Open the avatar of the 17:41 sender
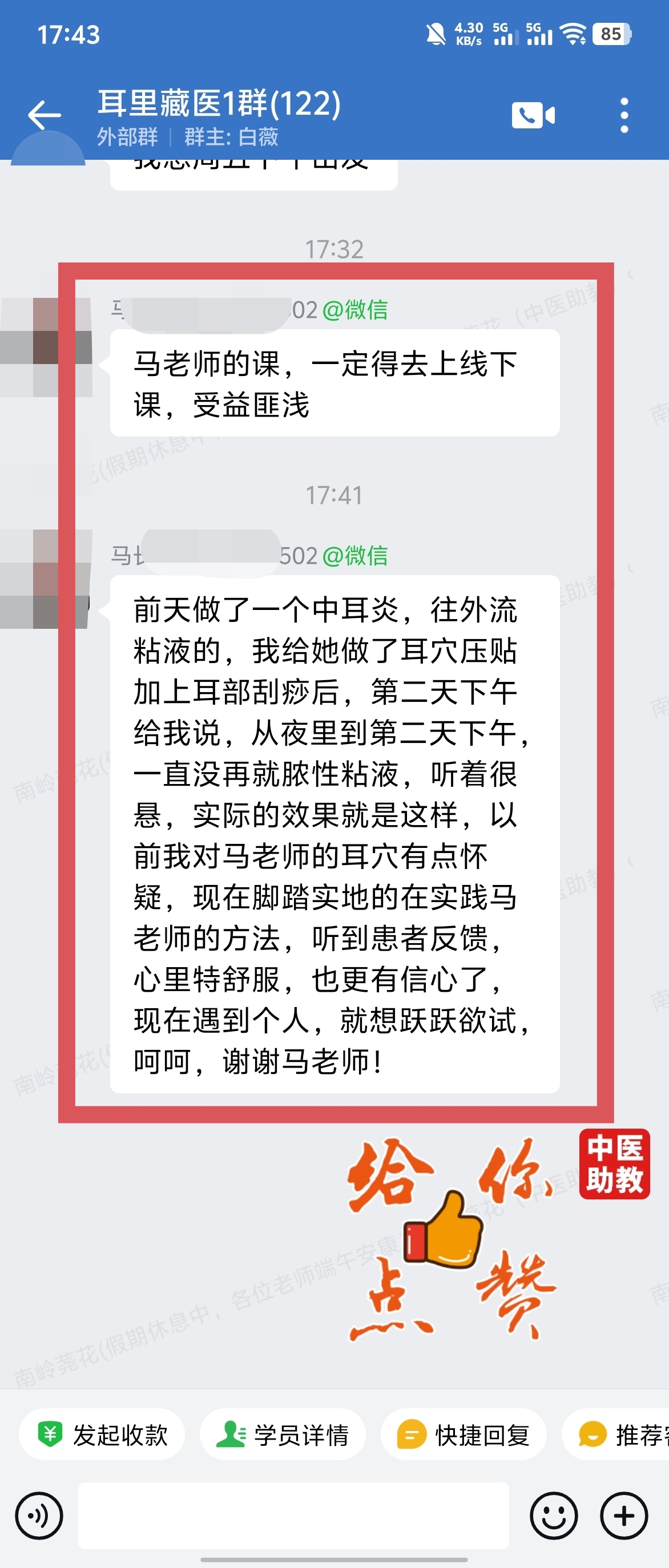Image resolution: width=669 pixels, height=1568 pixels. pyautogui.click(x=46, y=578)
